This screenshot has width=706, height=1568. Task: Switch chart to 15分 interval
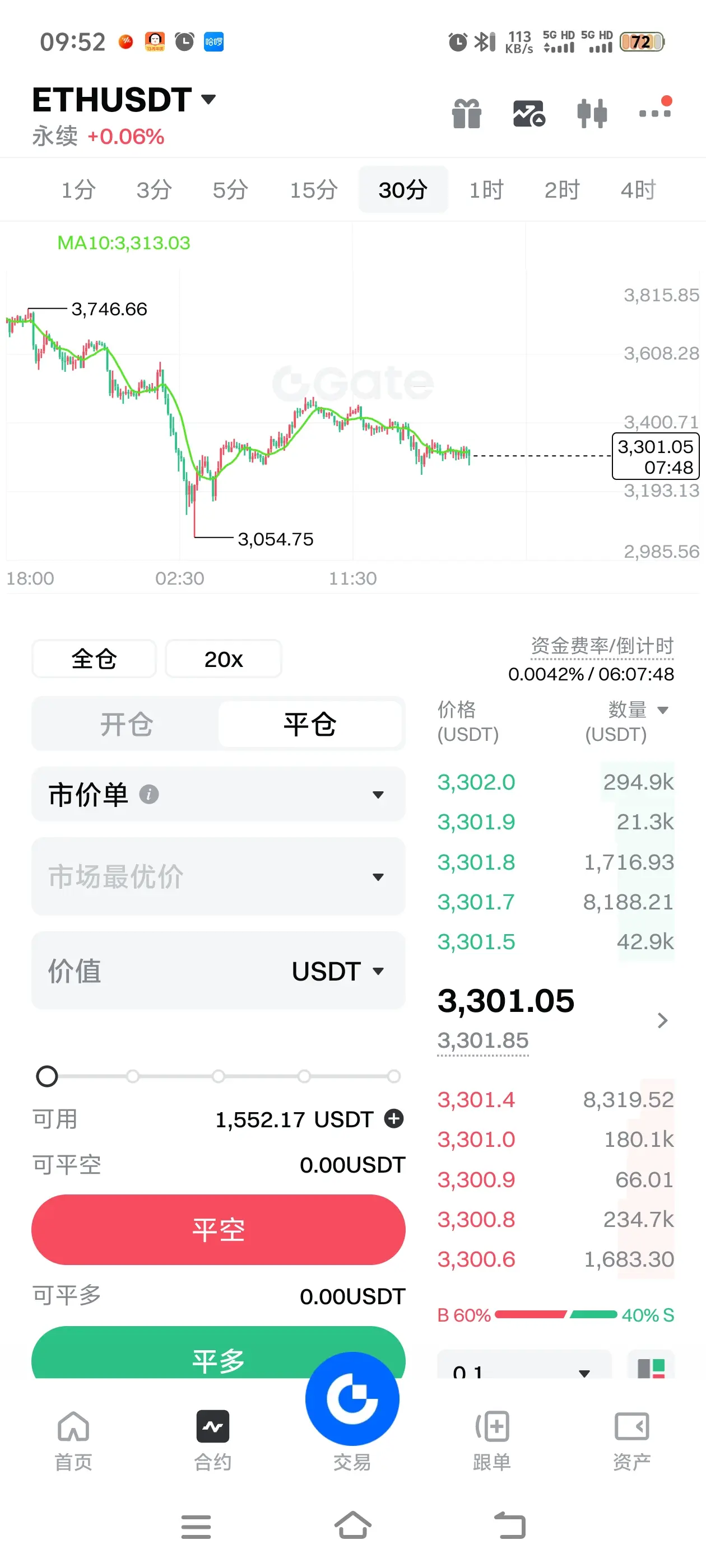(313, 190)
